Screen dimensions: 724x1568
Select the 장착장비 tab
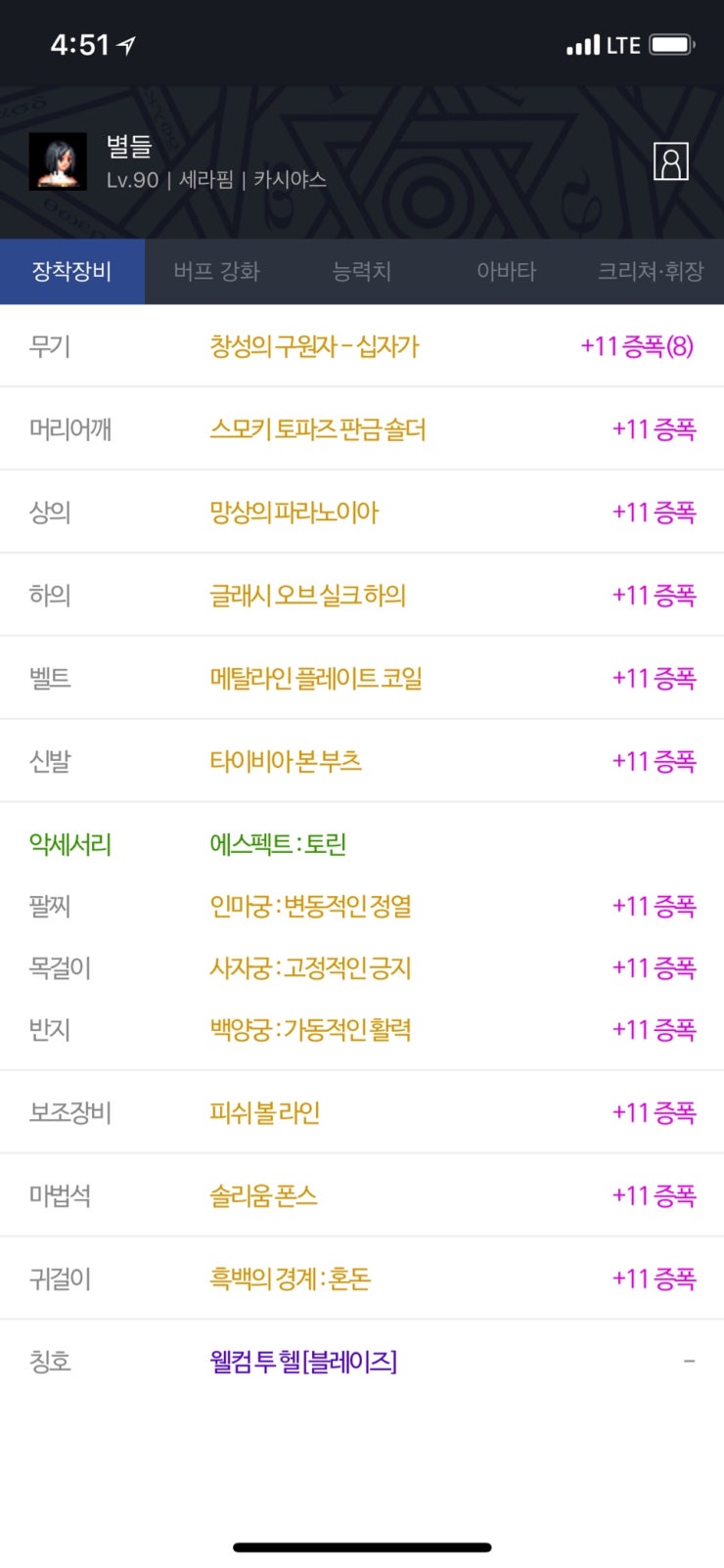71,272
